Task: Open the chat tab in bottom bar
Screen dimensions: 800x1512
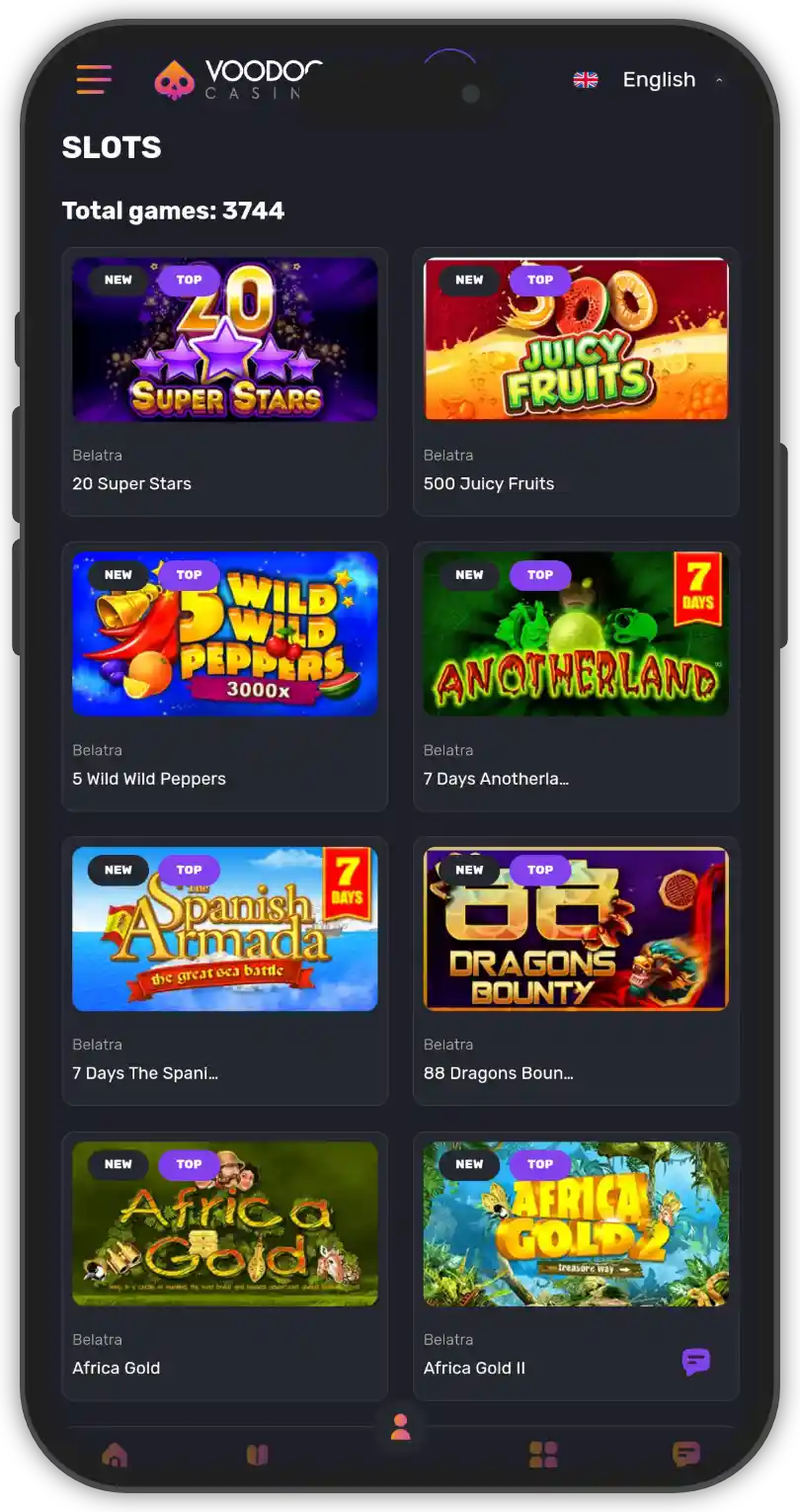Action: 685,1455
